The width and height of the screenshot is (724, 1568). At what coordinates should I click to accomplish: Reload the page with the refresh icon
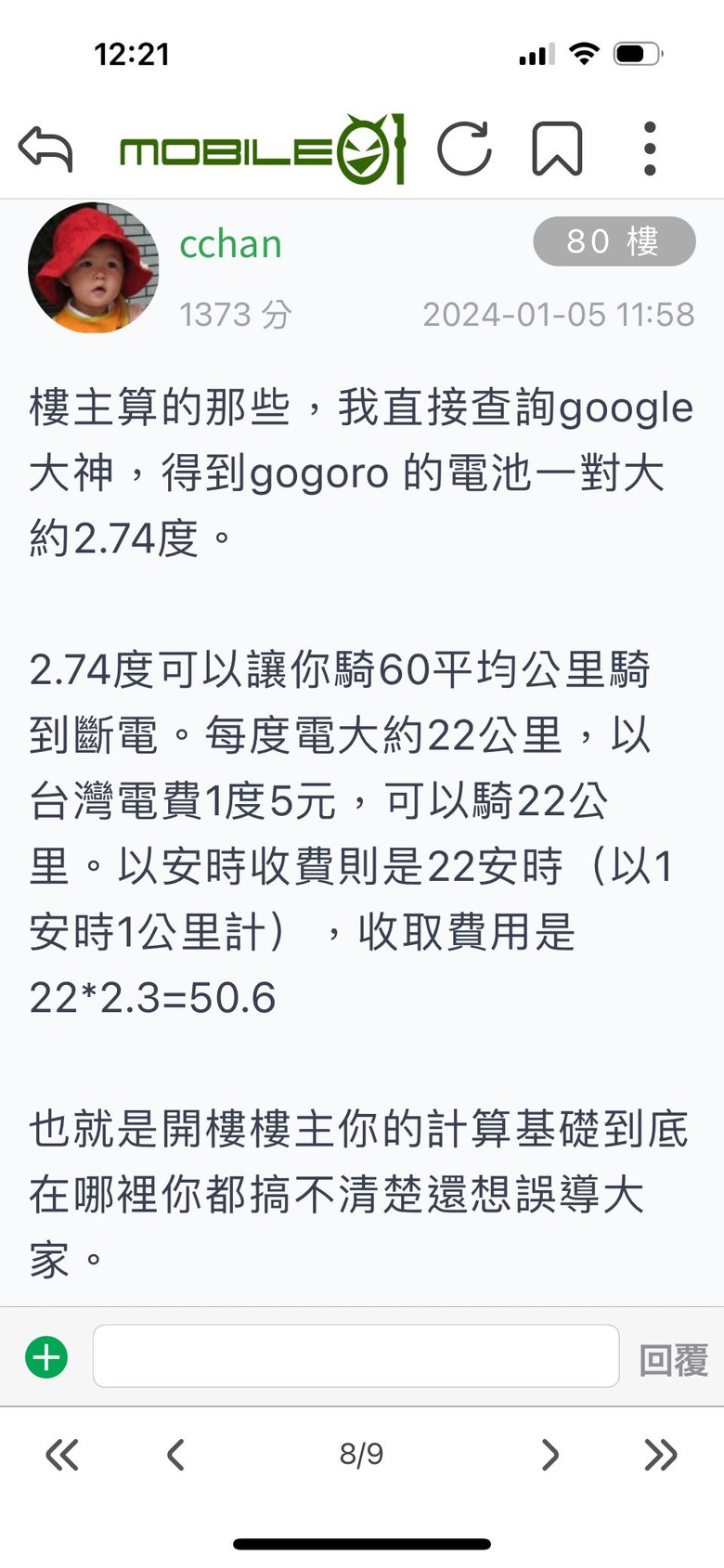(464, 149)
